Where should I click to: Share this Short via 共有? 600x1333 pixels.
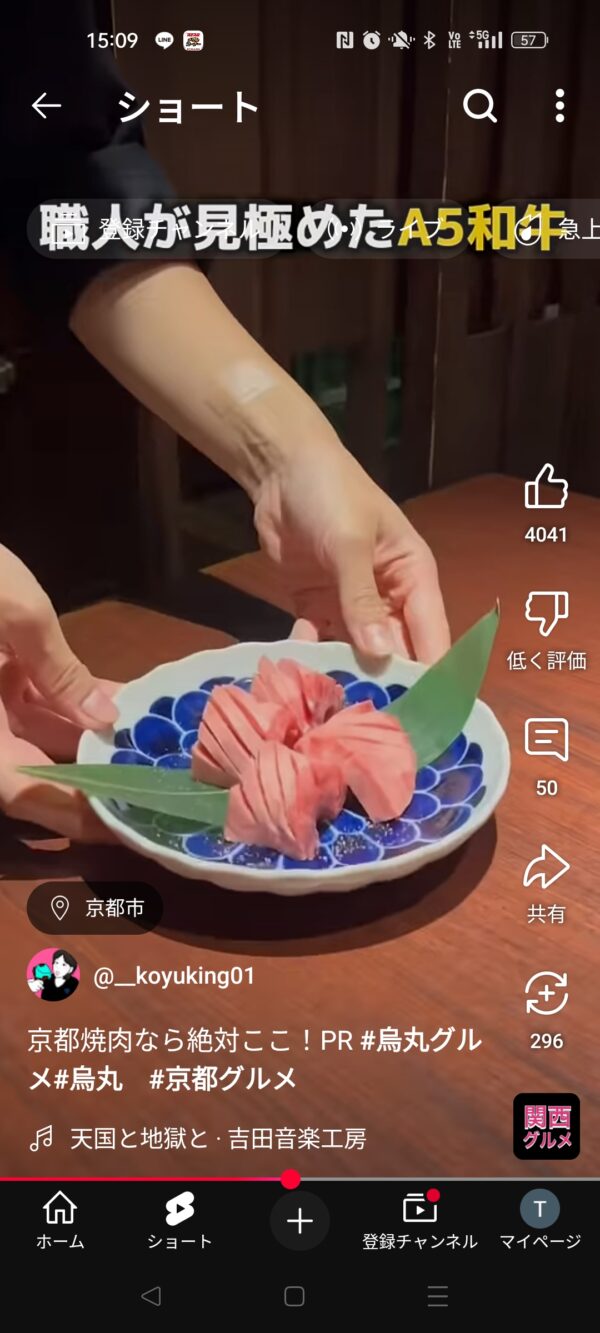pos(546,868)
